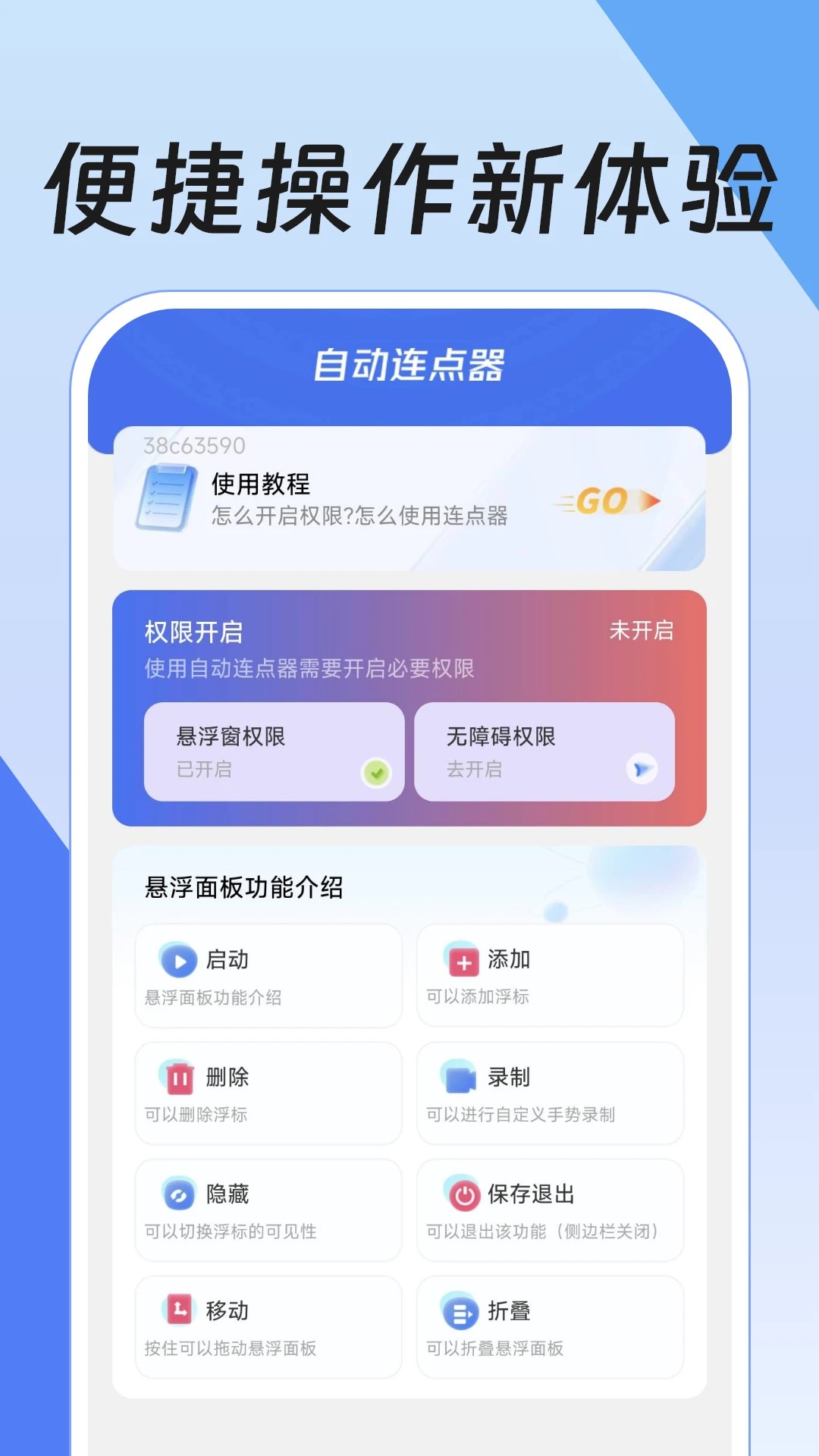Expand the 悬浮面板功能介绍 section
The height and width of the screenshot is (1456, 819).
[x=242, y=889]
